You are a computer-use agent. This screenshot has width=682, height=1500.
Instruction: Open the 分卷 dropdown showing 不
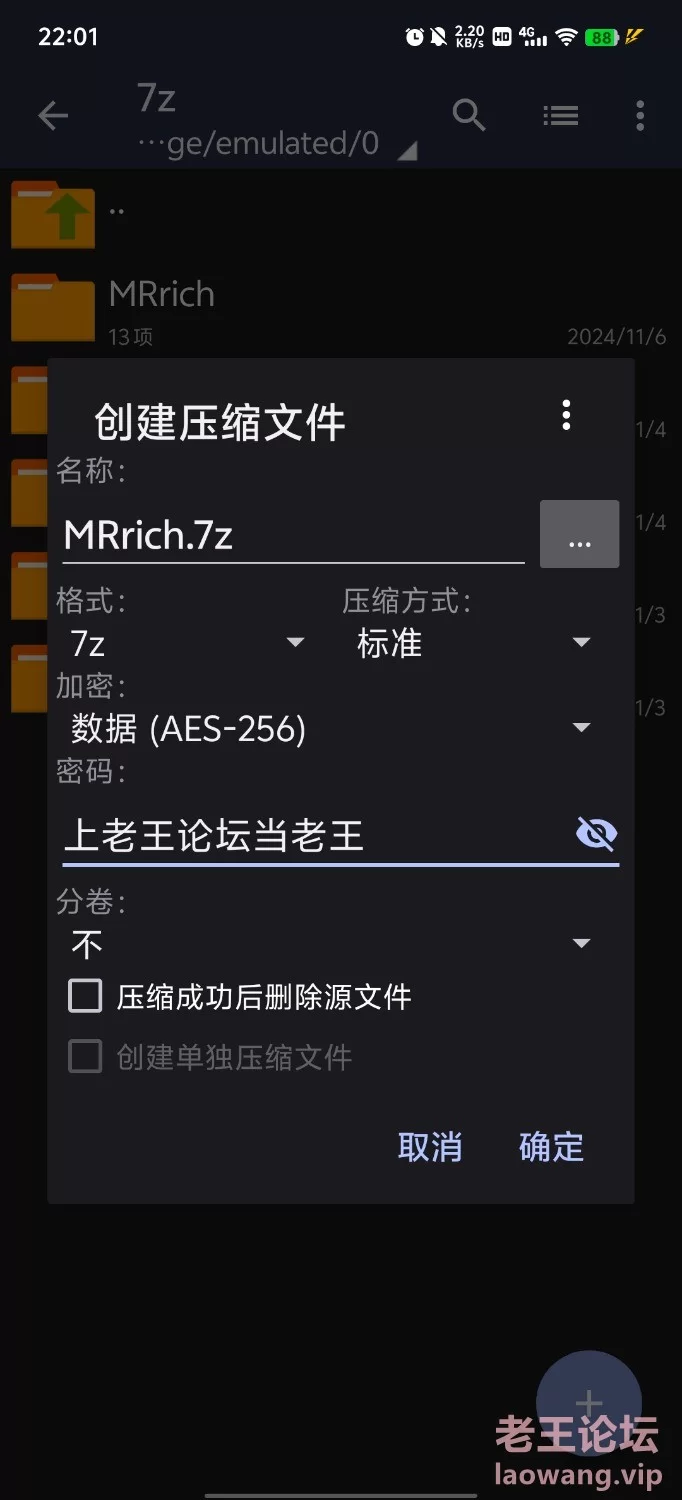click(330, 944)
